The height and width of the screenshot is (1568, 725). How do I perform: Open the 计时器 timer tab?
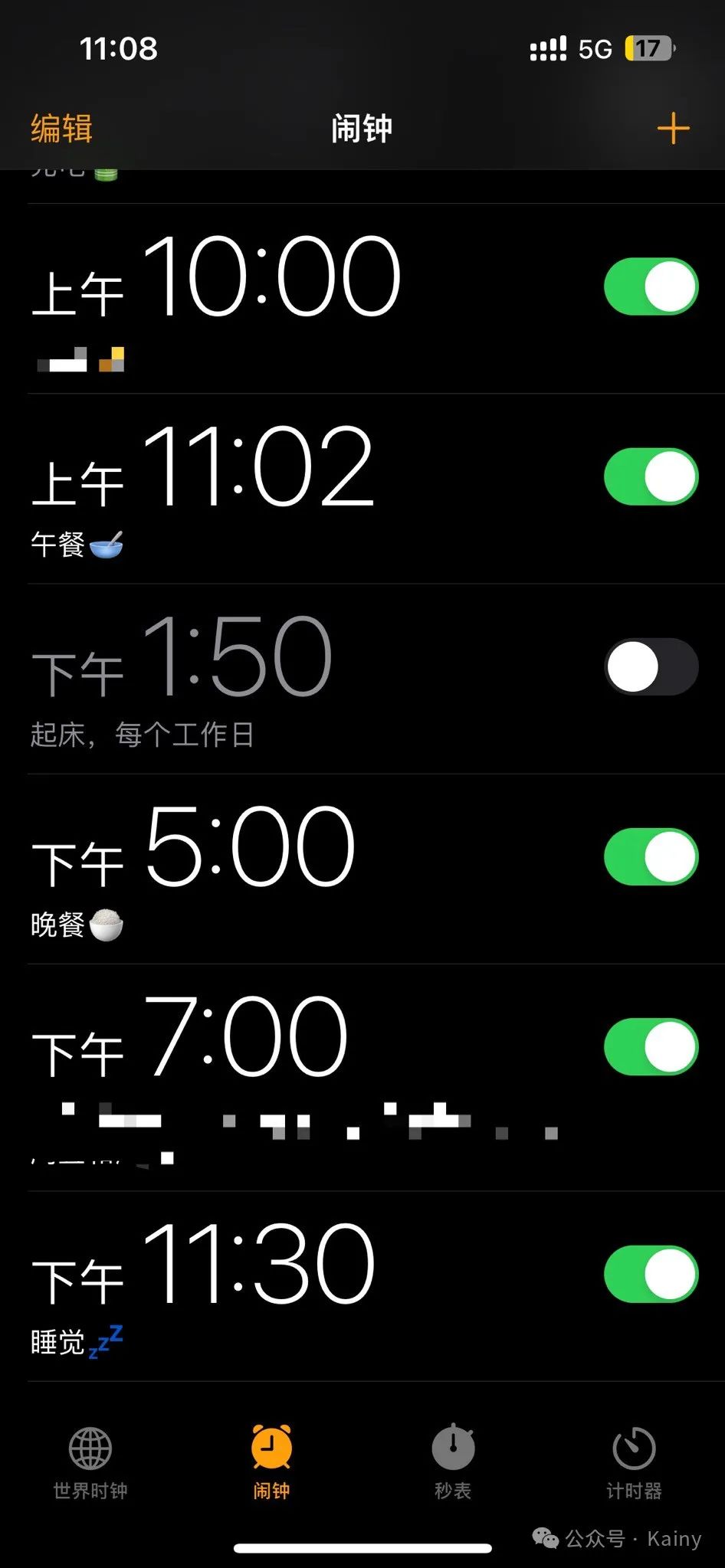[634, 1463]
